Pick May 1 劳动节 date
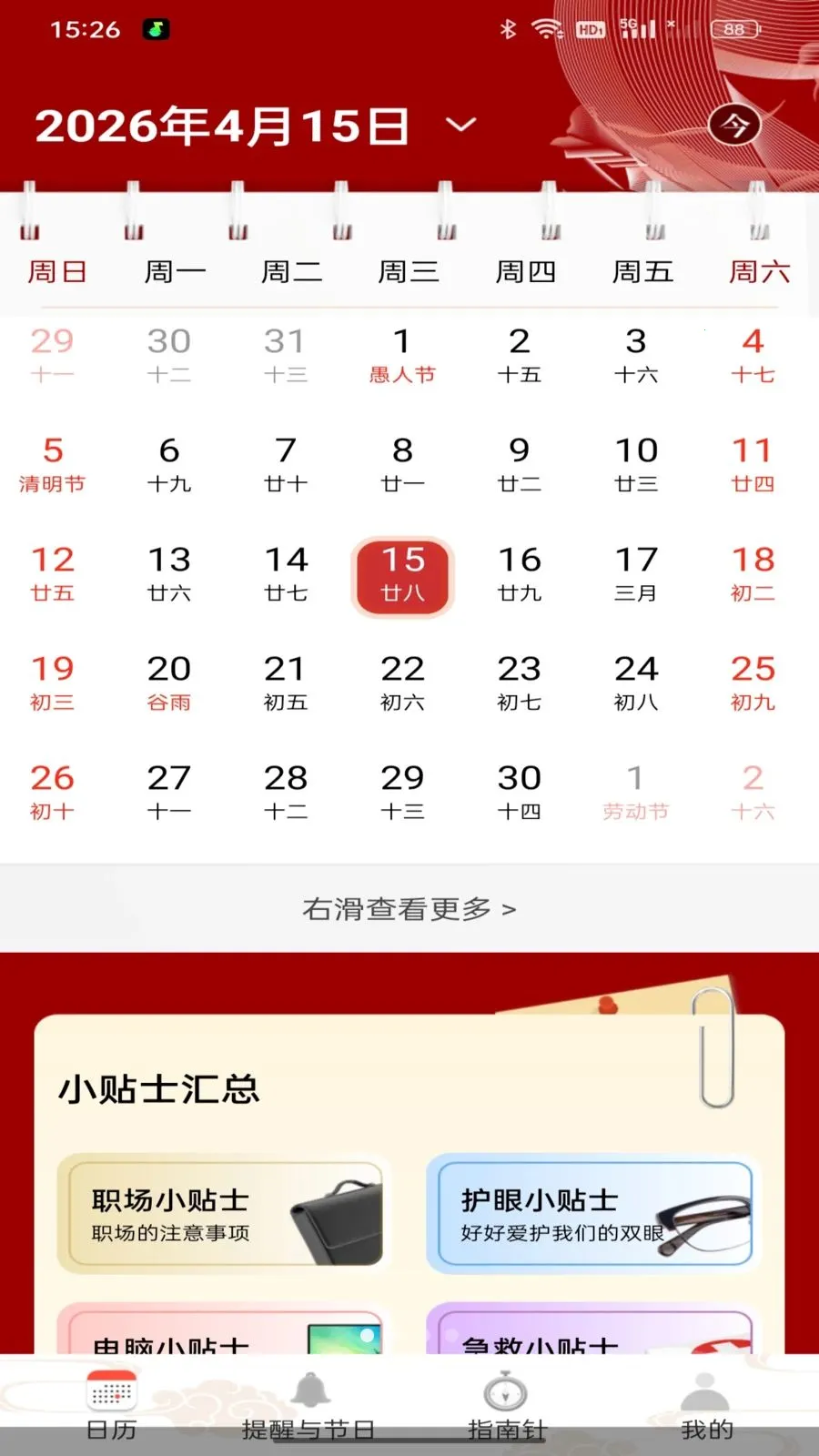 coord(635,792)
